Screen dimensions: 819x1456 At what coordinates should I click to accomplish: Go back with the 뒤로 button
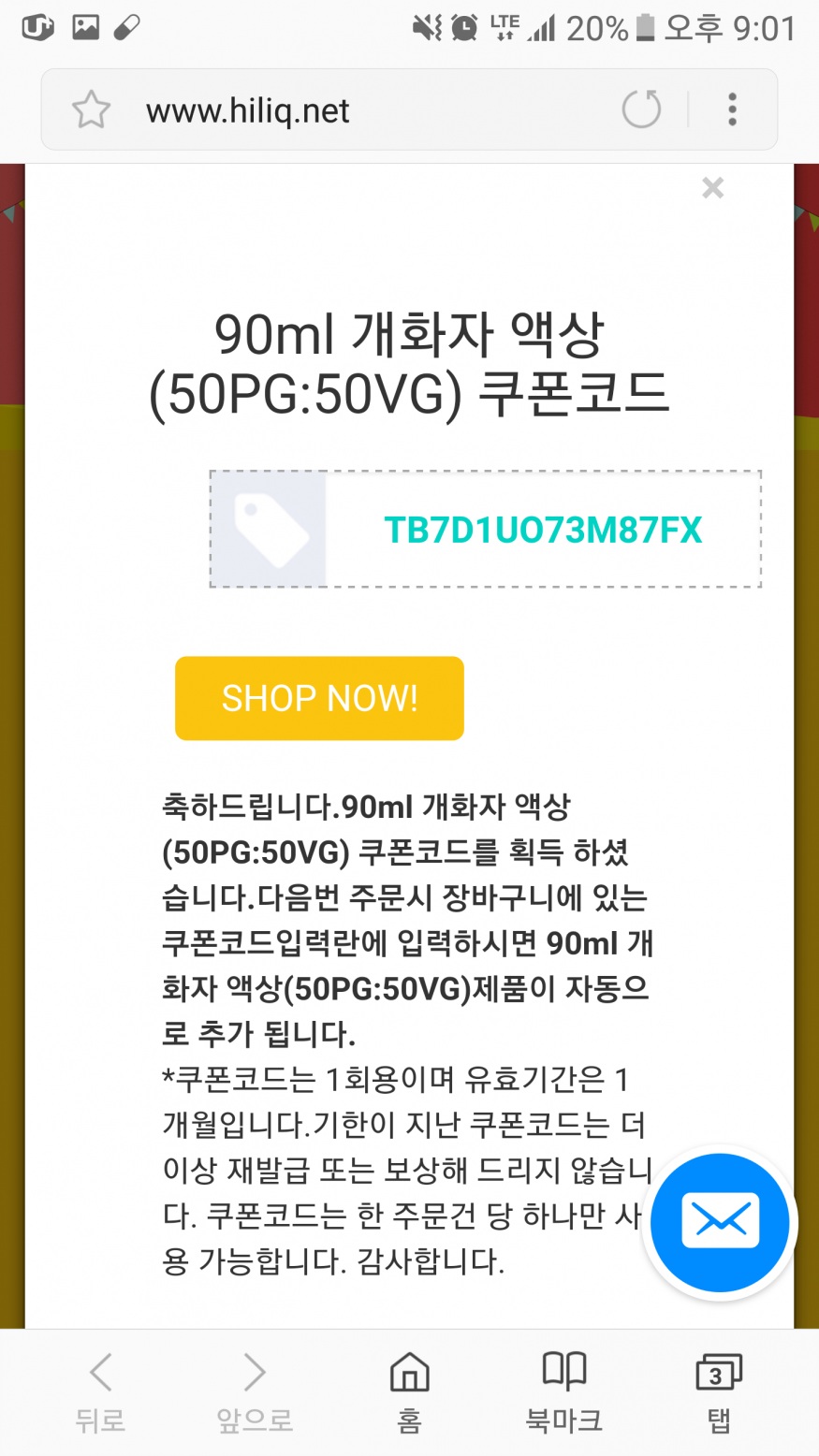click(x=100, y=1390)
